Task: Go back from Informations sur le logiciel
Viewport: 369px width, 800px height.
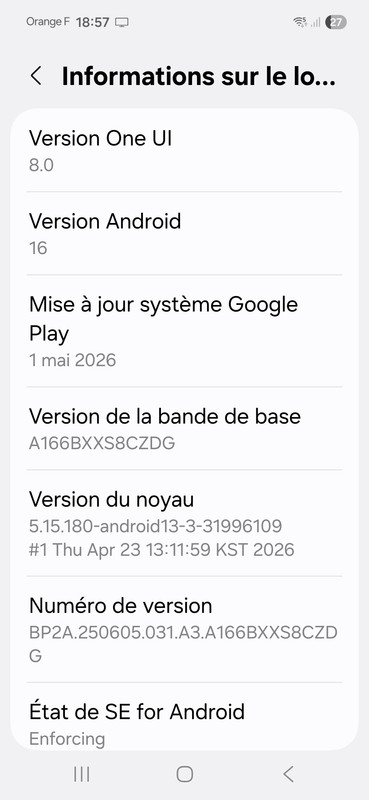Action: click(x=36, y=76)
